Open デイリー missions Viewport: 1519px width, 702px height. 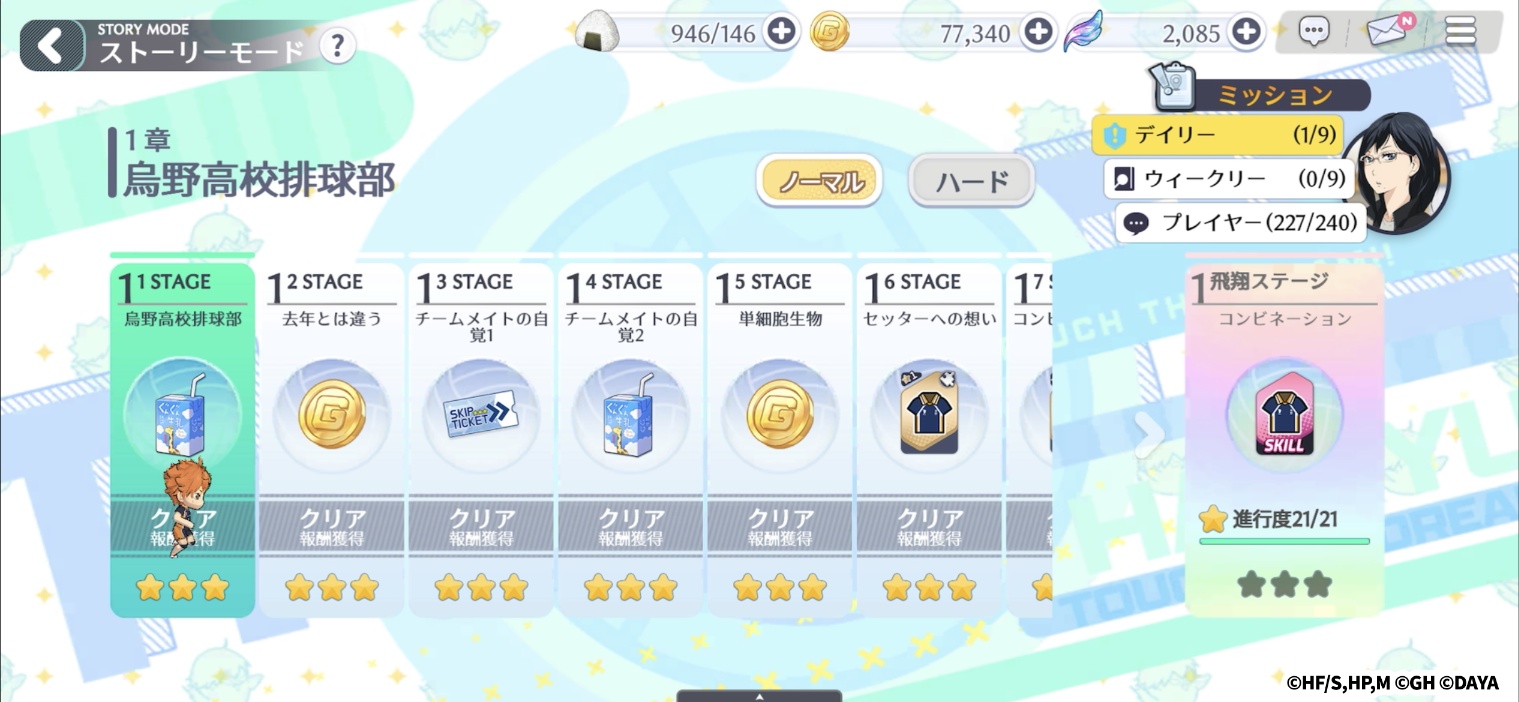point(1217,135)
